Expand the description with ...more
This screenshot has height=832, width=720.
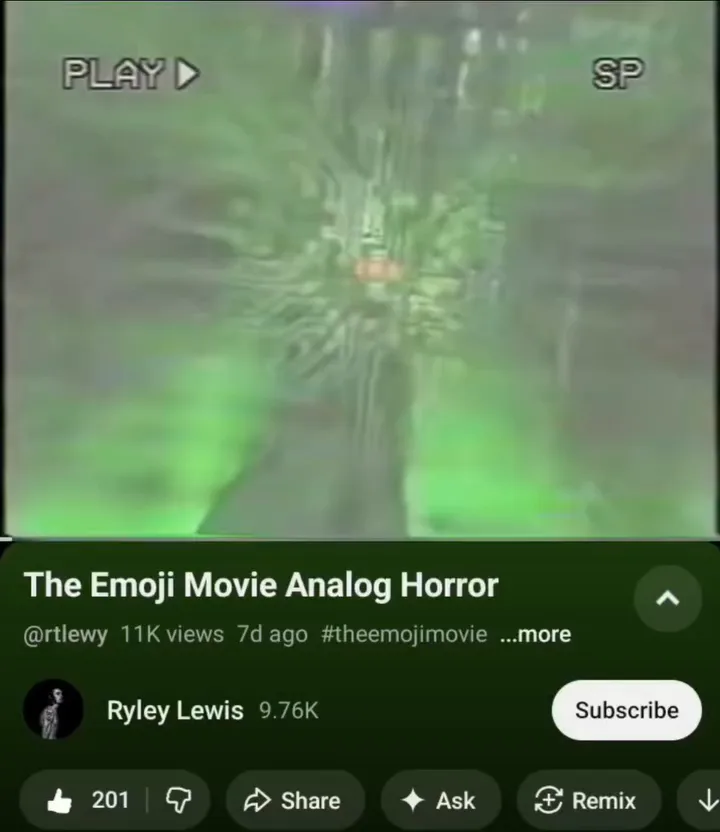535,634
